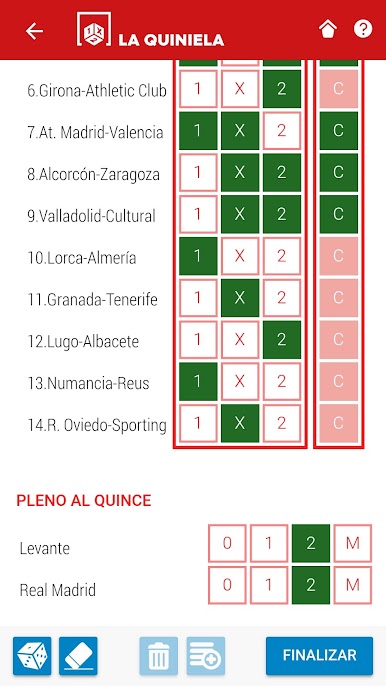Go back with the top arrow
This screenshot has height=686, width=386.
click(x=34, y=31)
